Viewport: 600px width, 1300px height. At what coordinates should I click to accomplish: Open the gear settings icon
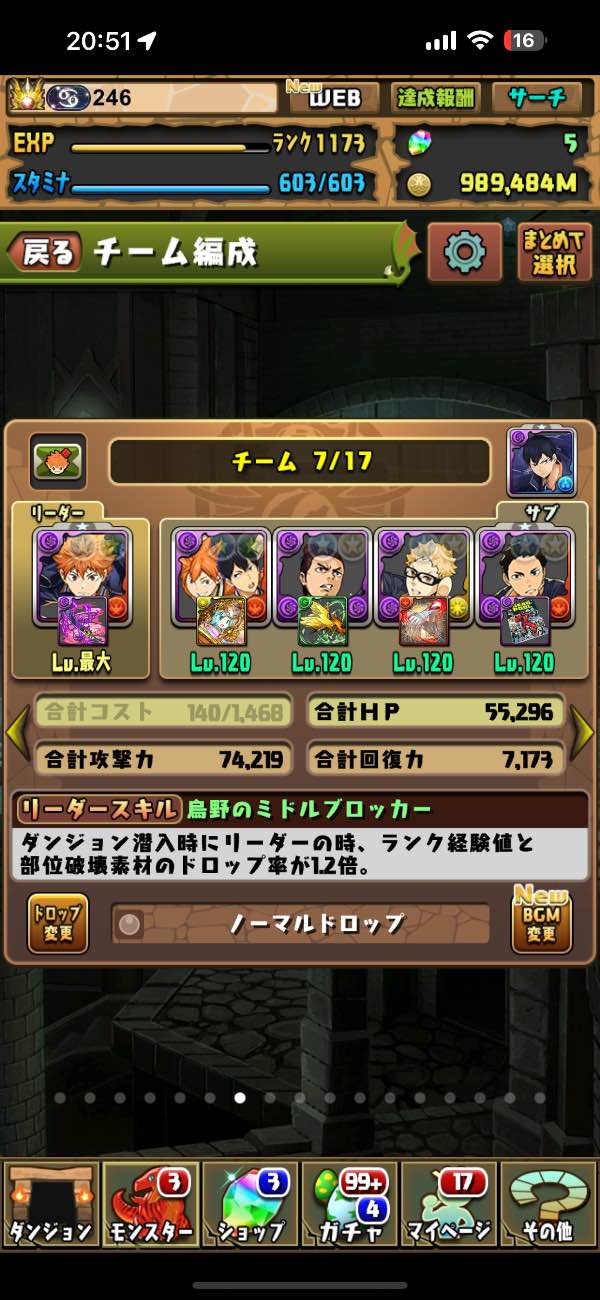(464, 252)
